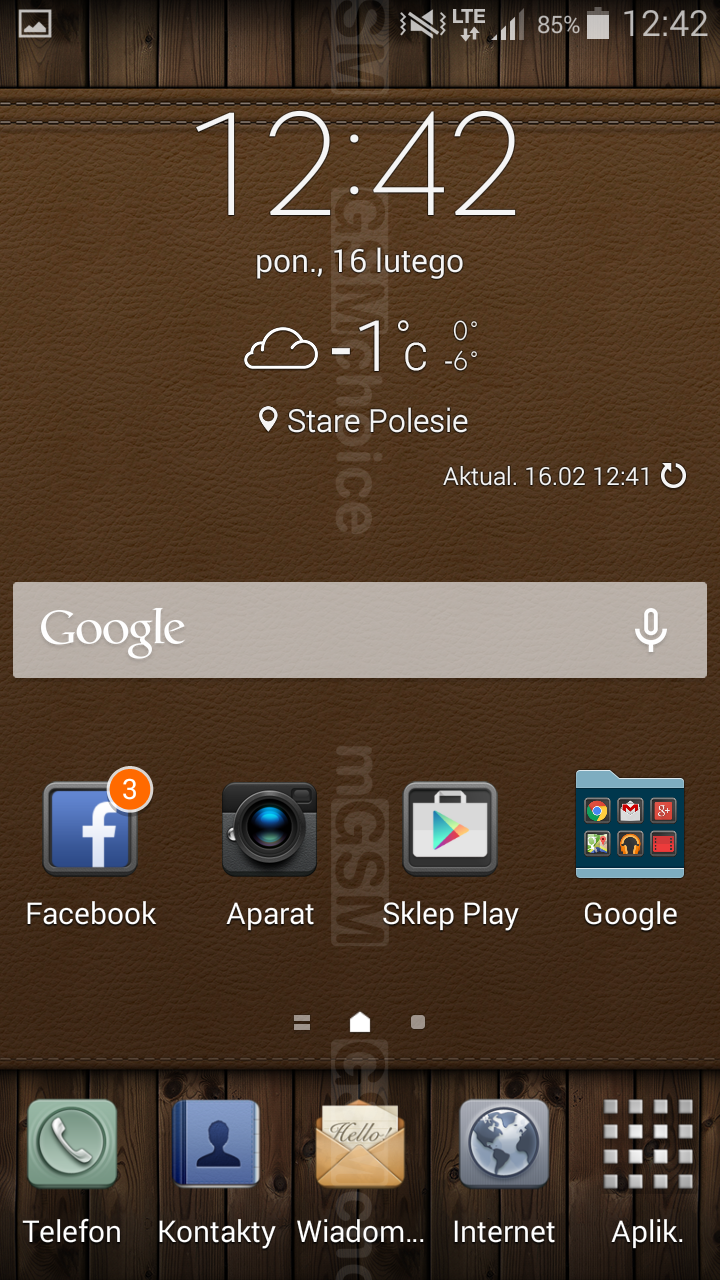Launch the Internet browser
The width and height of the screenshot is (720, 1280).
(x=504, y=1145)
